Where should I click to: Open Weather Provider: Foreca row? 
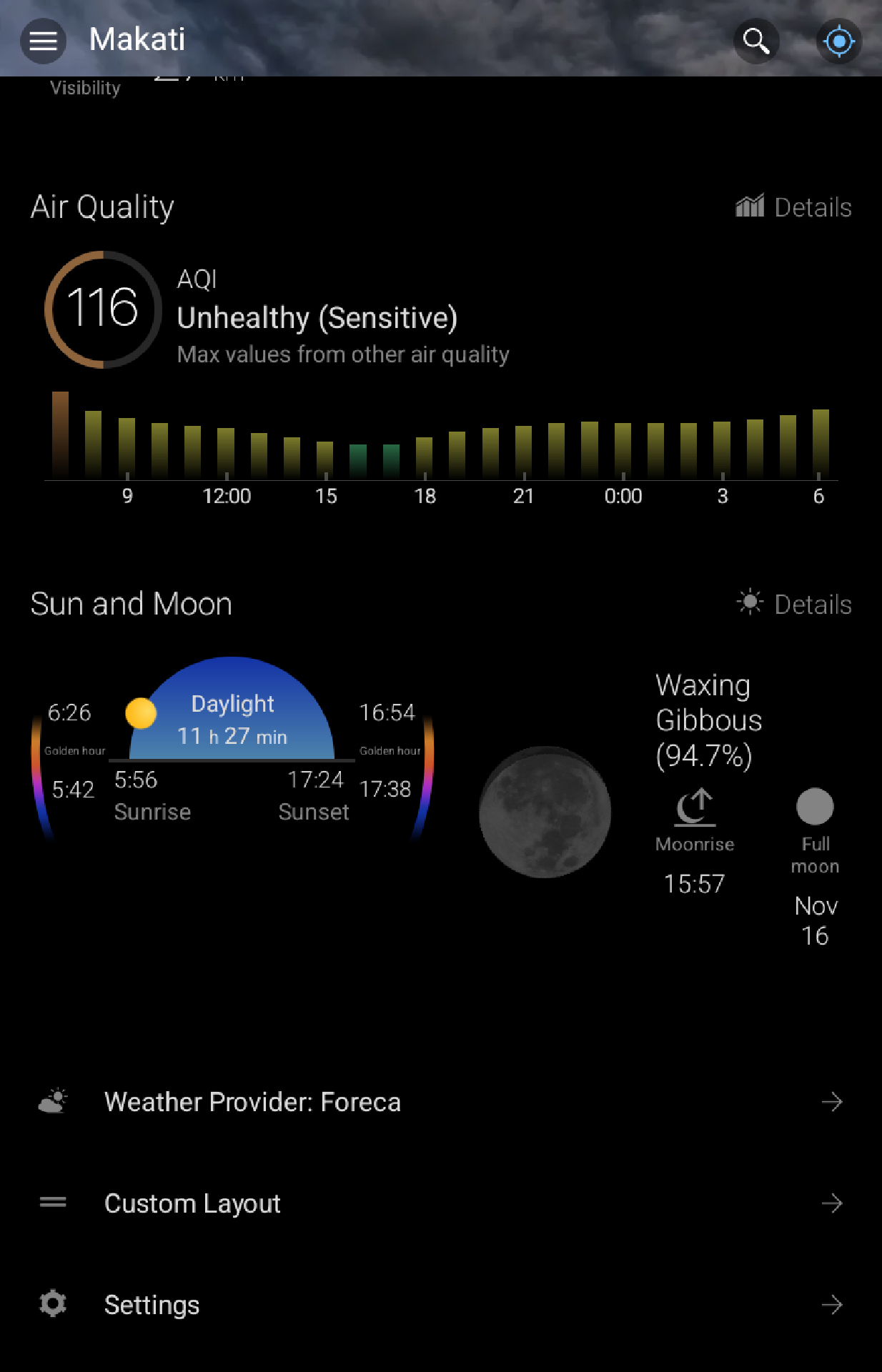(440, 1102)
